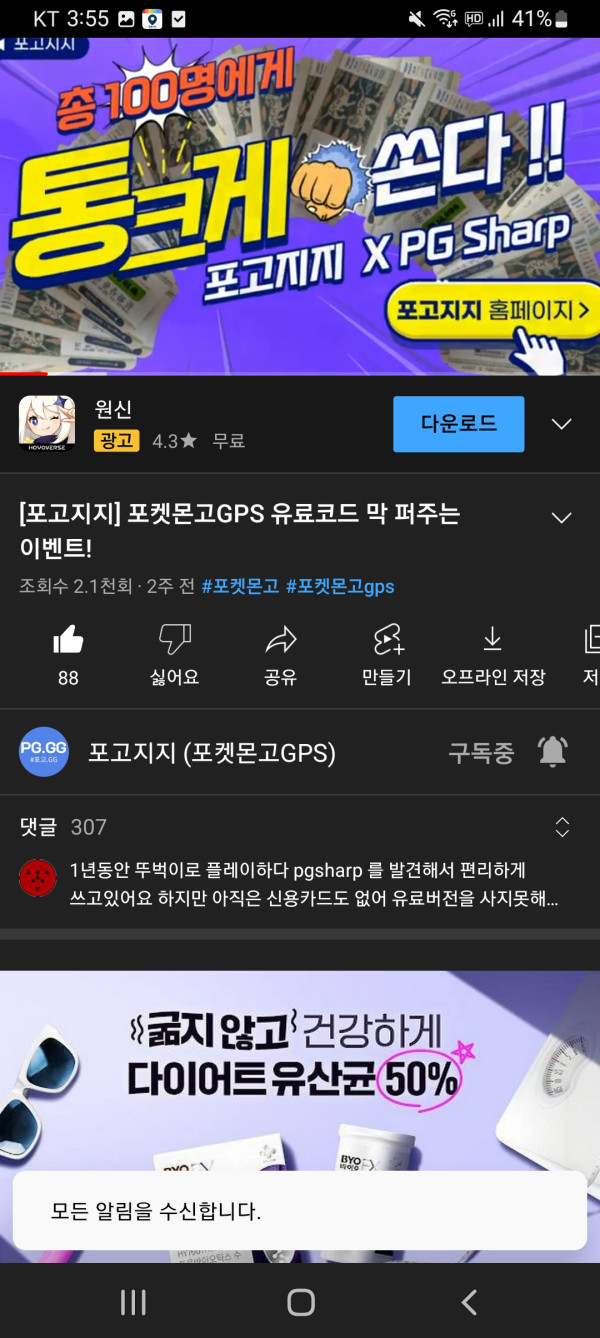This screenshot has height=1338, width=600.
Task: Tap 다운로드 to get the 원신 ad app
Action: click(x=458, y=424)
